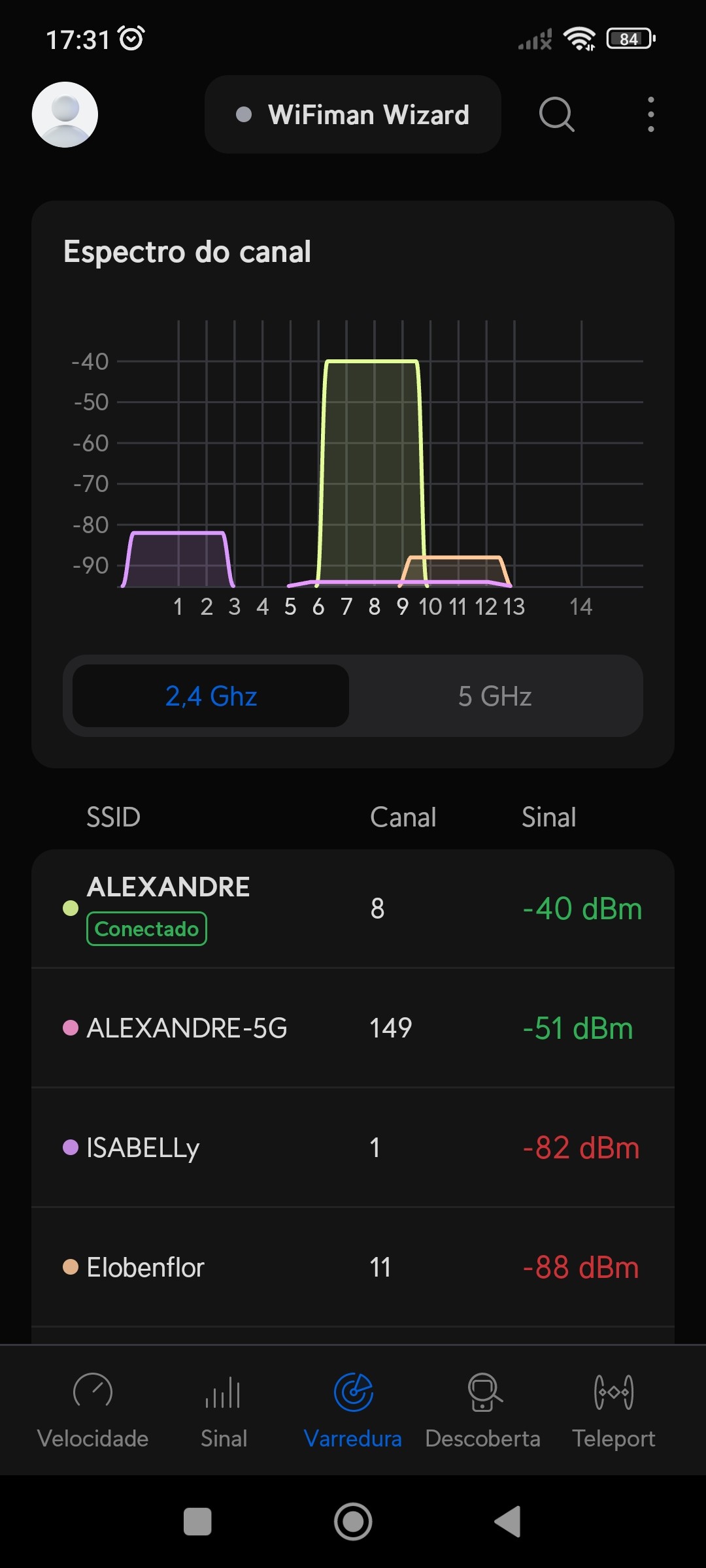Go back with the system back button
Image resolution: width=706 pixels, height=1568 pixels.
click(x=508, y=1522)
